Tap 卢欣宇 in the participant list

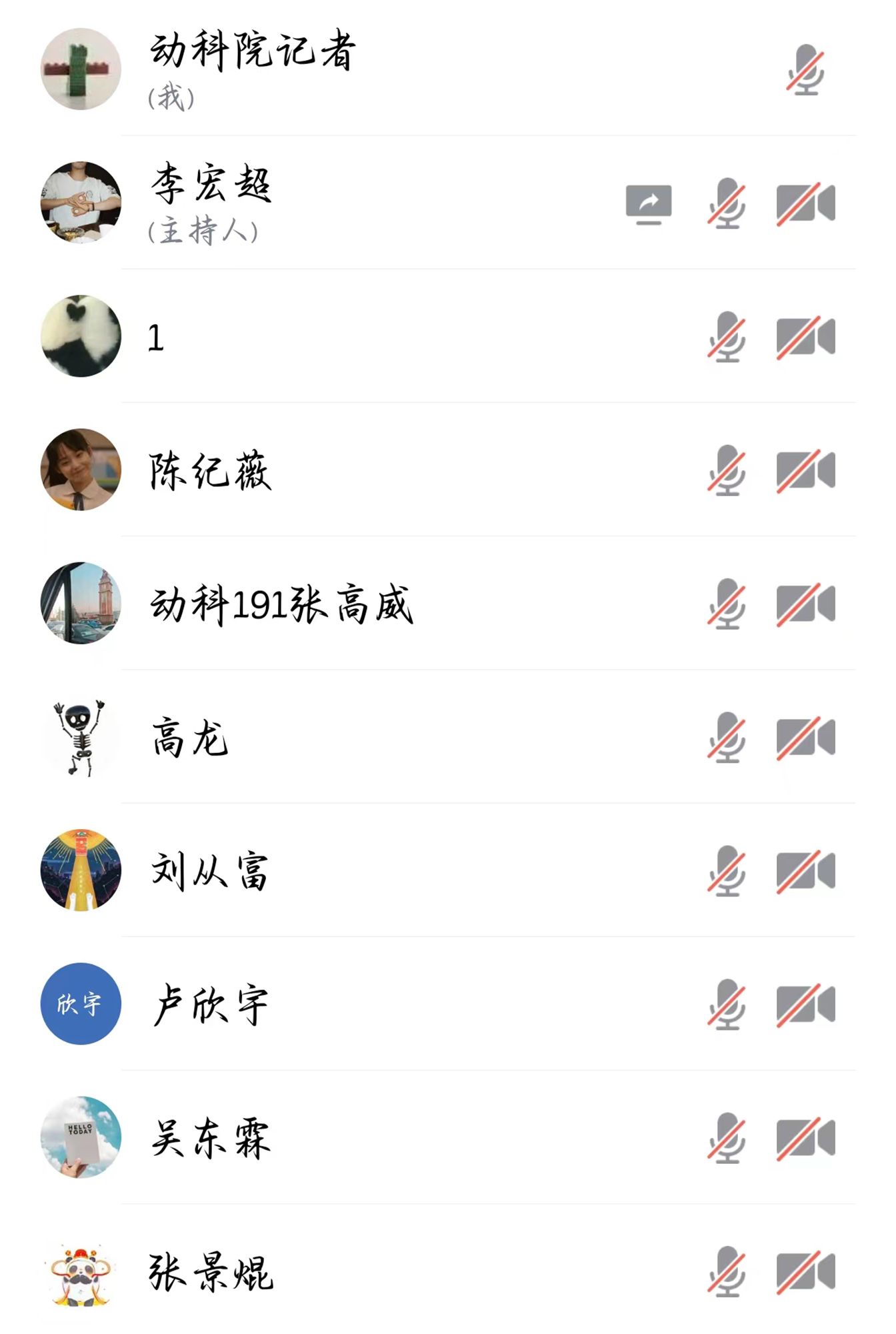pos(211,1005)
